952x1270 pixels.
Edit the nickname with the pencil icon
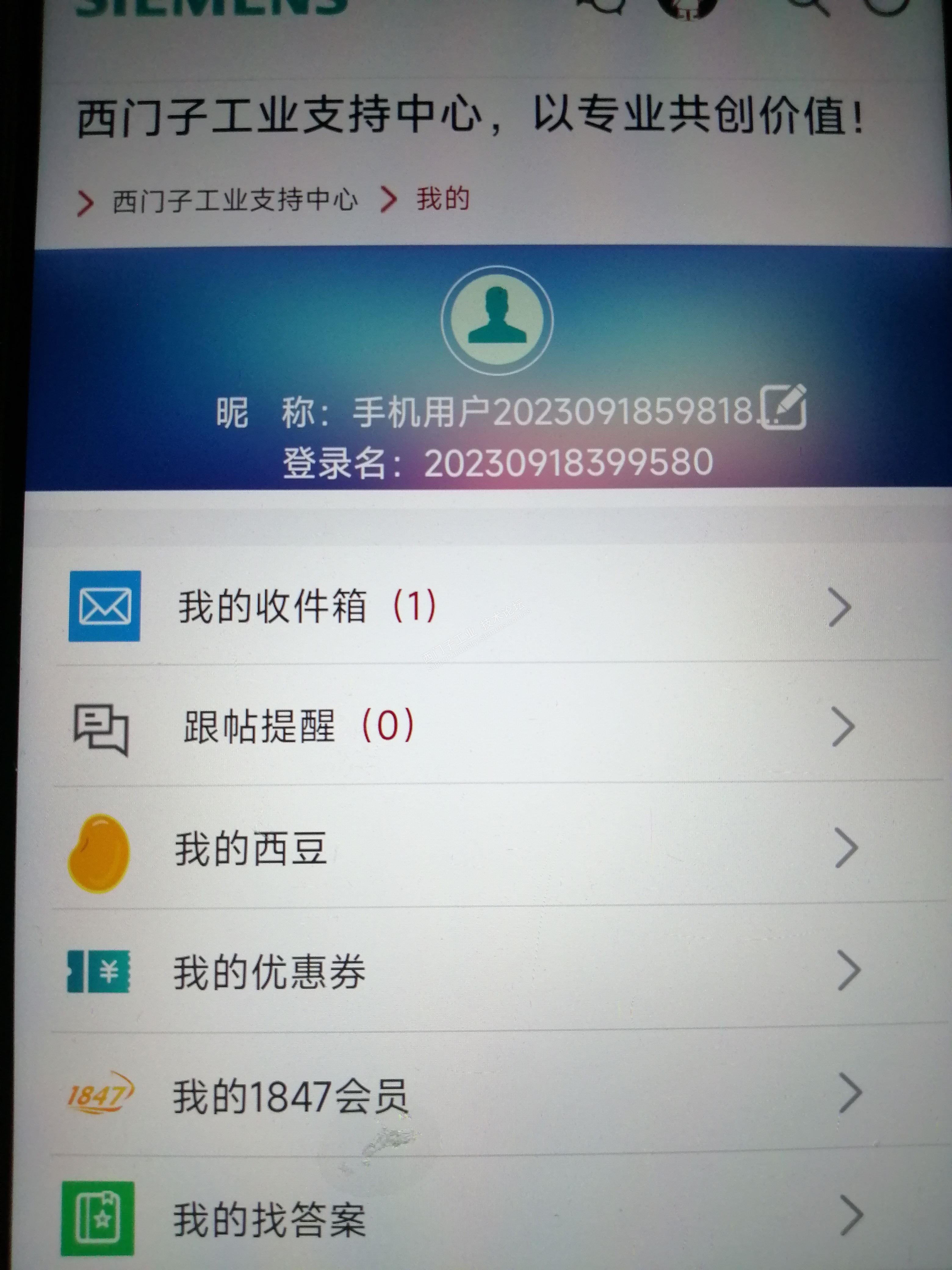[x=784, y=407]
